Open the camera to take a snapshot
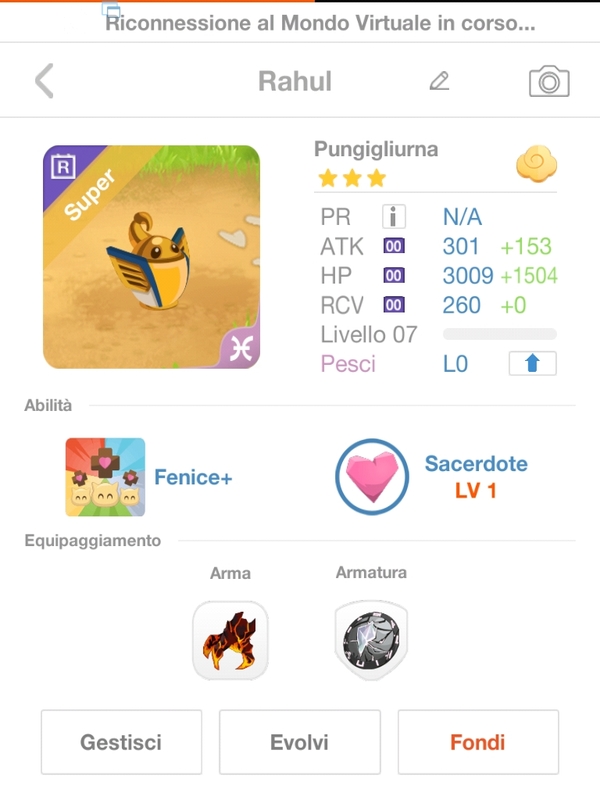This screenshot has width=600, height=800. (548, 81)
